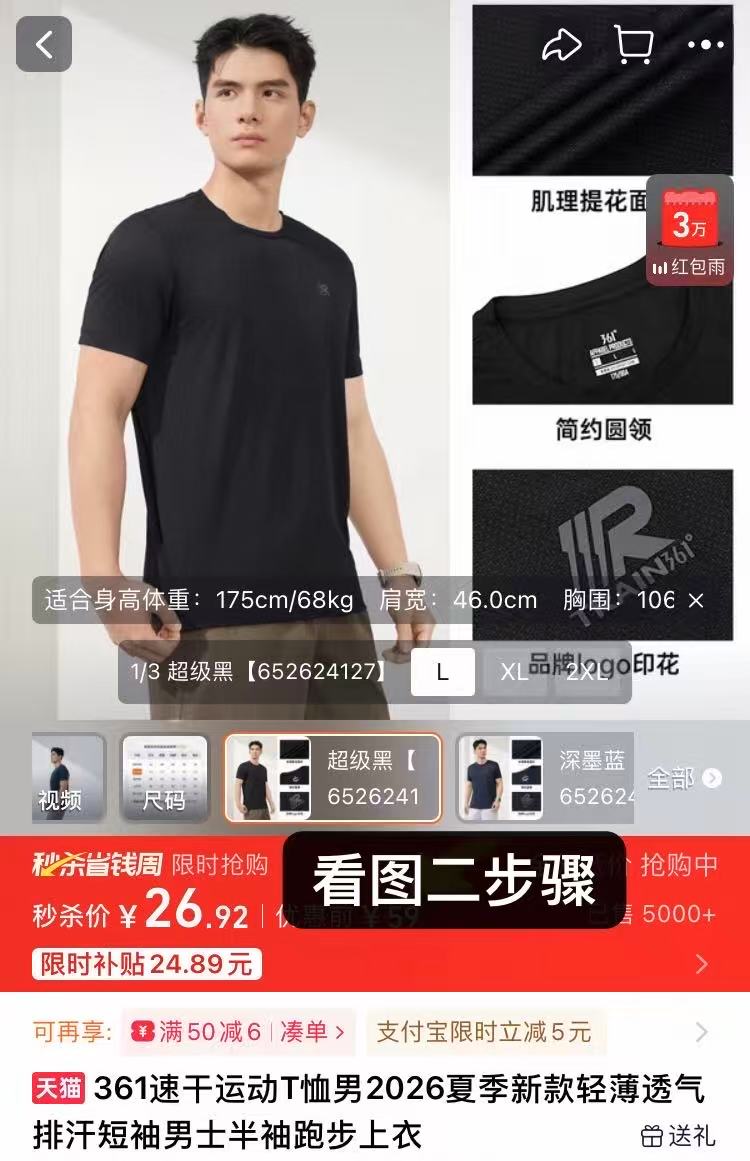Dismiss the 适合身高体重 size info bar
The width and height of the screenshot is (750, 1161).
click(697, 601)
